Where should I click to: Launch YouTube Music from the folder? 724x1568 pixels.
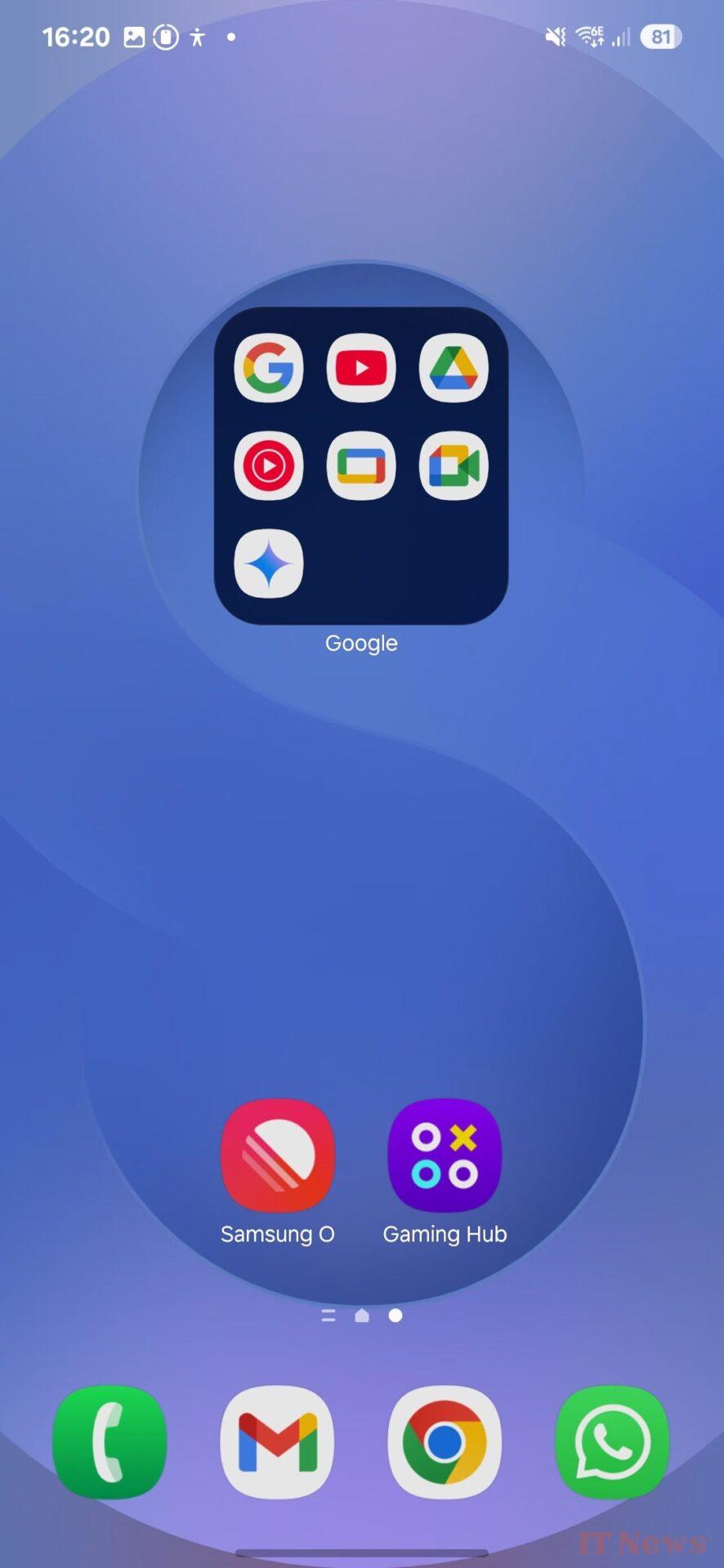point(269,465)
